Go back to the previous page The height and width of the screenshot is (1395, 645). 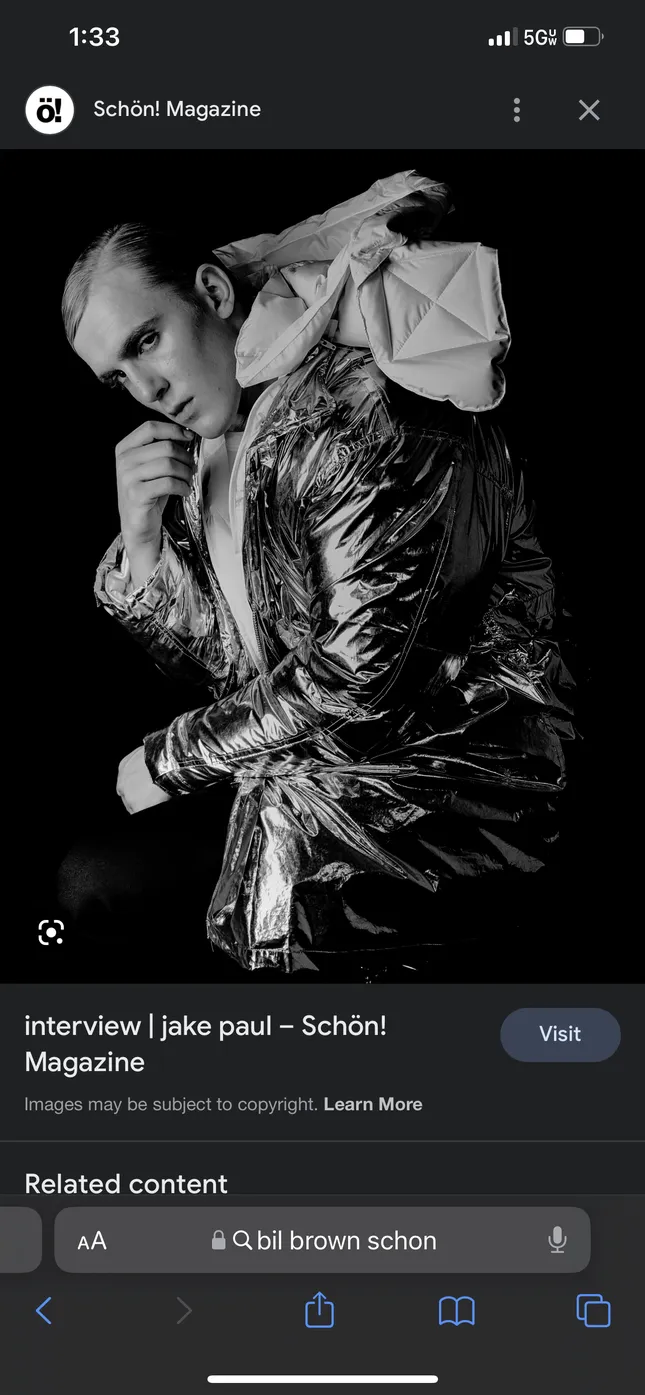click(43, 1311)
